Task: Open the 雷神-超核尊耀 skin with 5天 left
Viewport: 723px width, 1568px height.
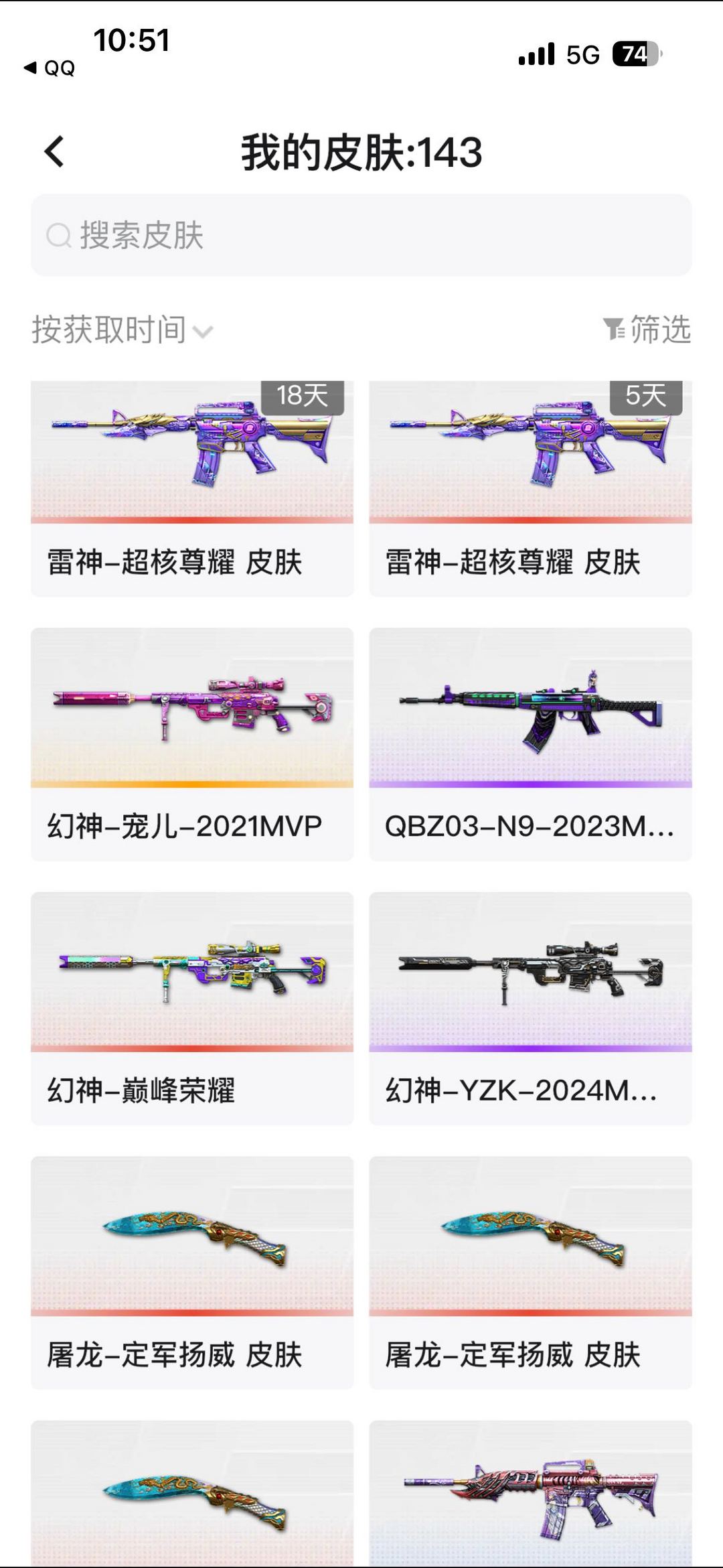Action: point(530,488)
